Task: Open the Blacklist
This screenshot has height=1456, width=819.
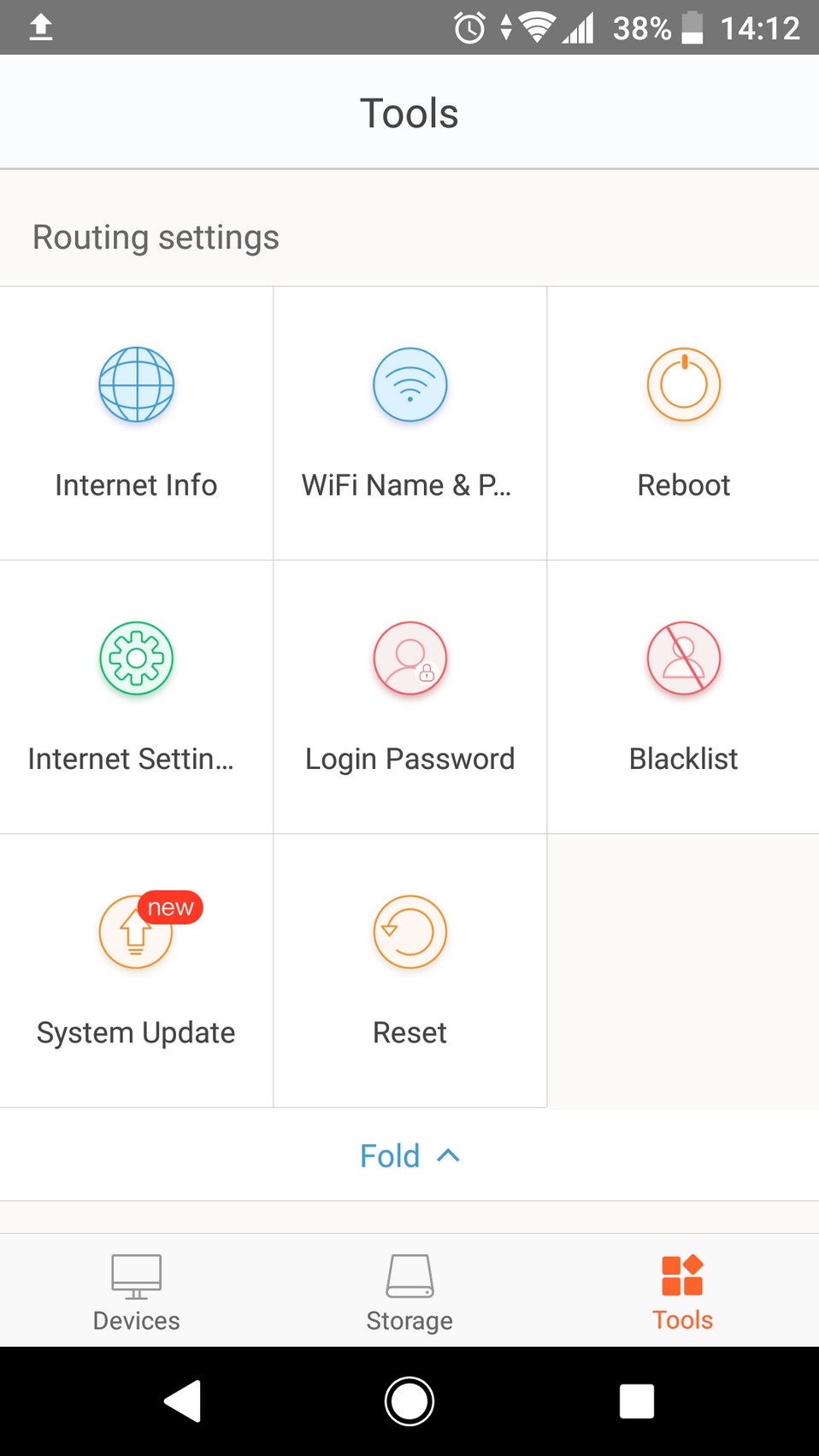Action: tap(683, 696)
